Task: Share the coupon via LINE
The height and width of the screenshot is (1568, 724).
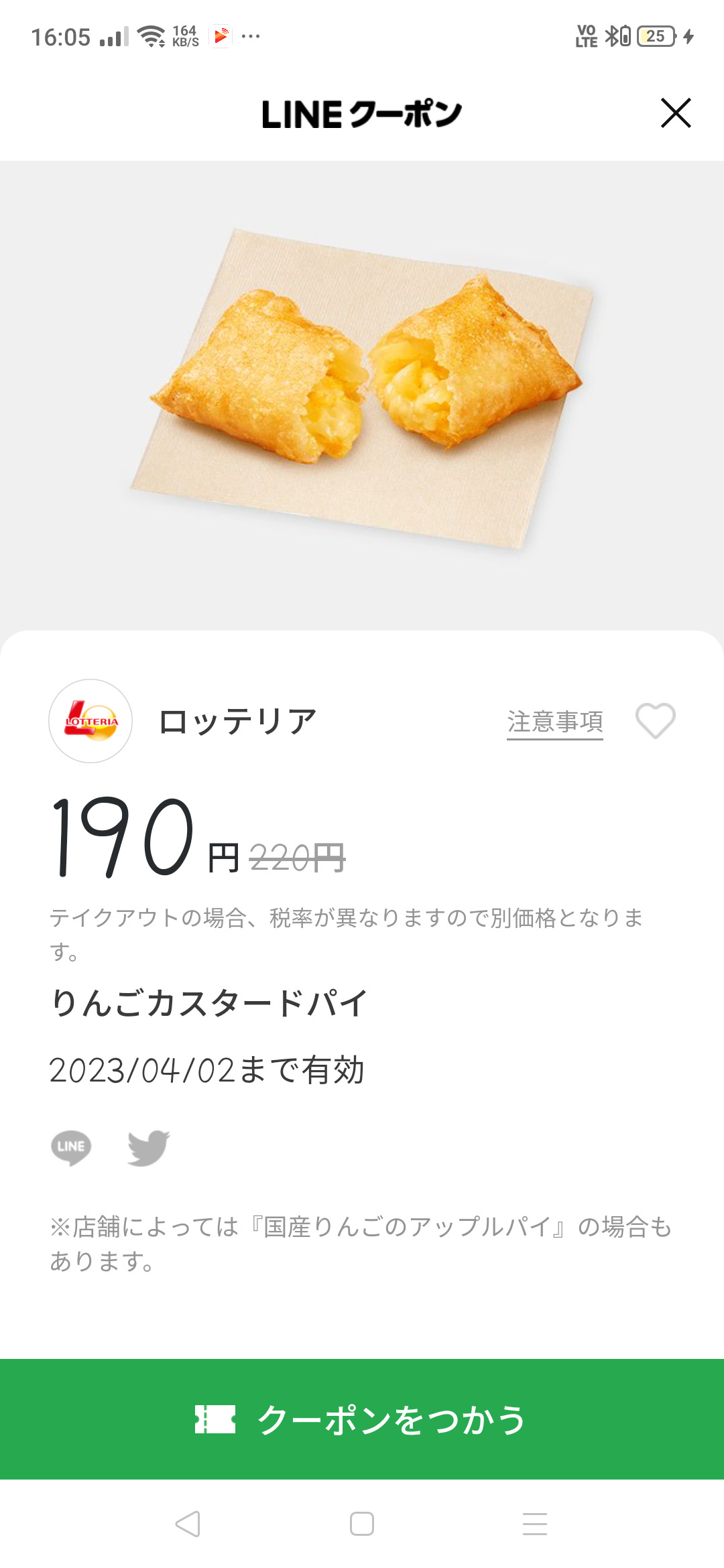Action: (x=71, y=1147)
